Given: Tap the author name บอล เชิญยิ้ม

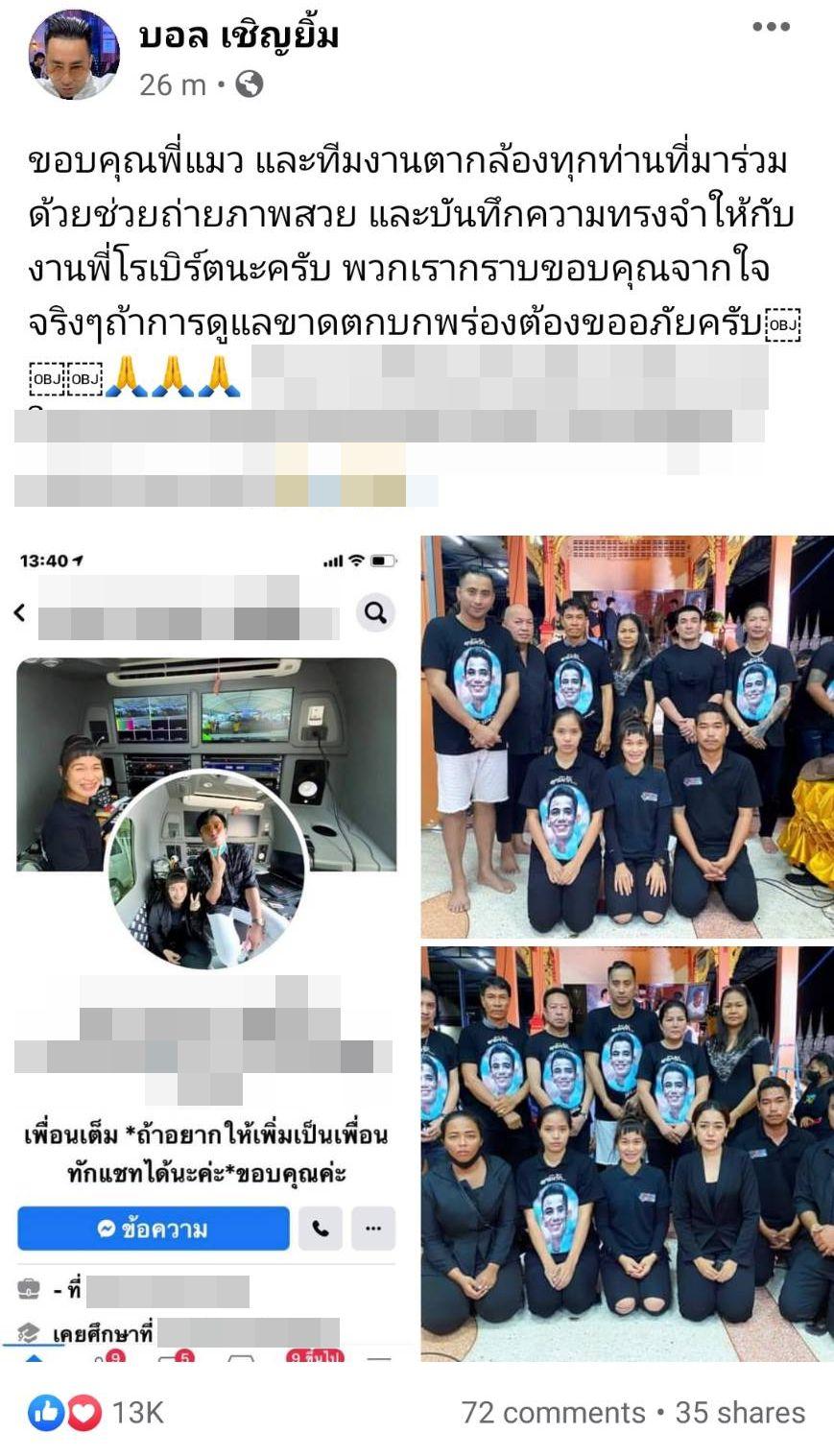Looking at the screenshot, I should pos(240,36).
